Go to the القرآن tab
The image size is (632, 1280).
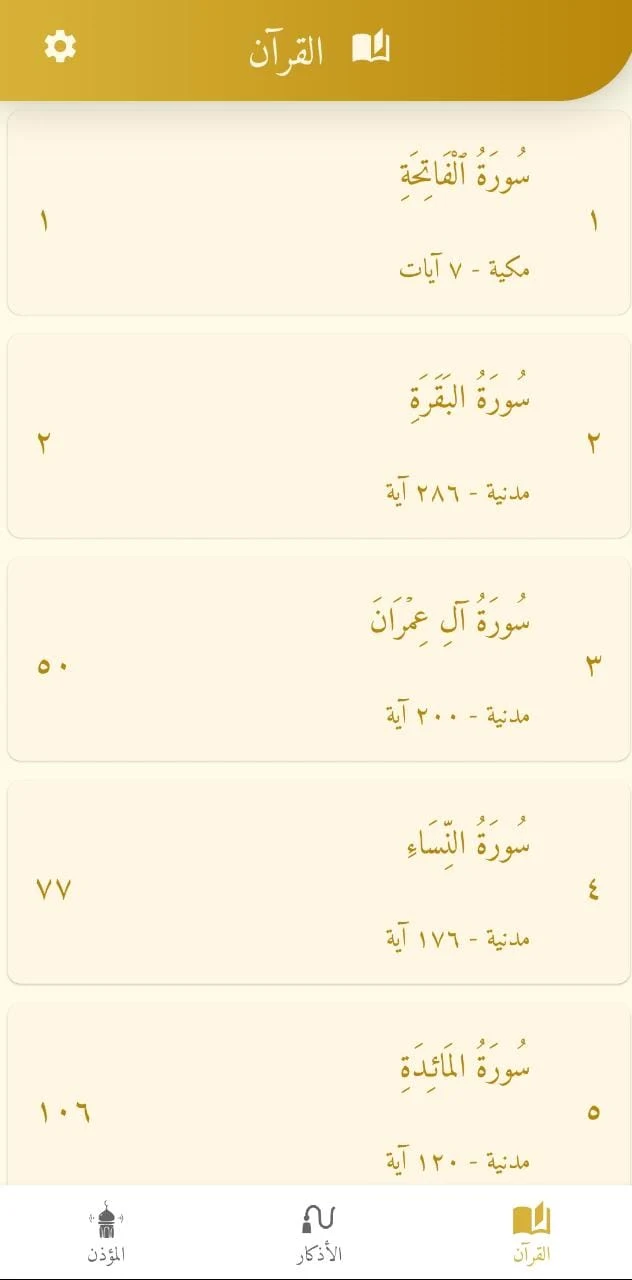pyautogui.click(x=531, y=1232)
